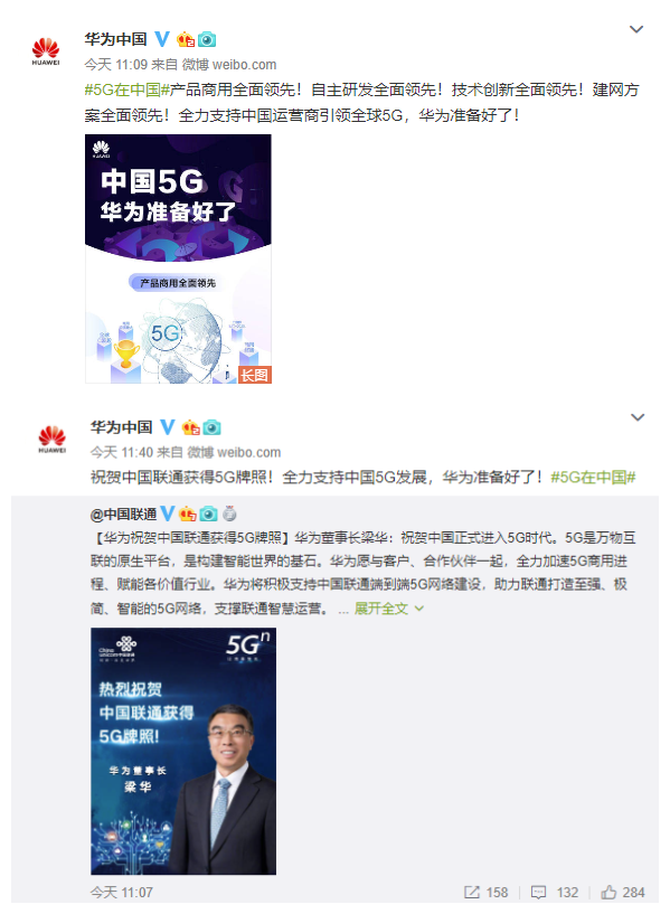Like the reposted post with 284 likes

pyautogui.click(x=623, y=892)
